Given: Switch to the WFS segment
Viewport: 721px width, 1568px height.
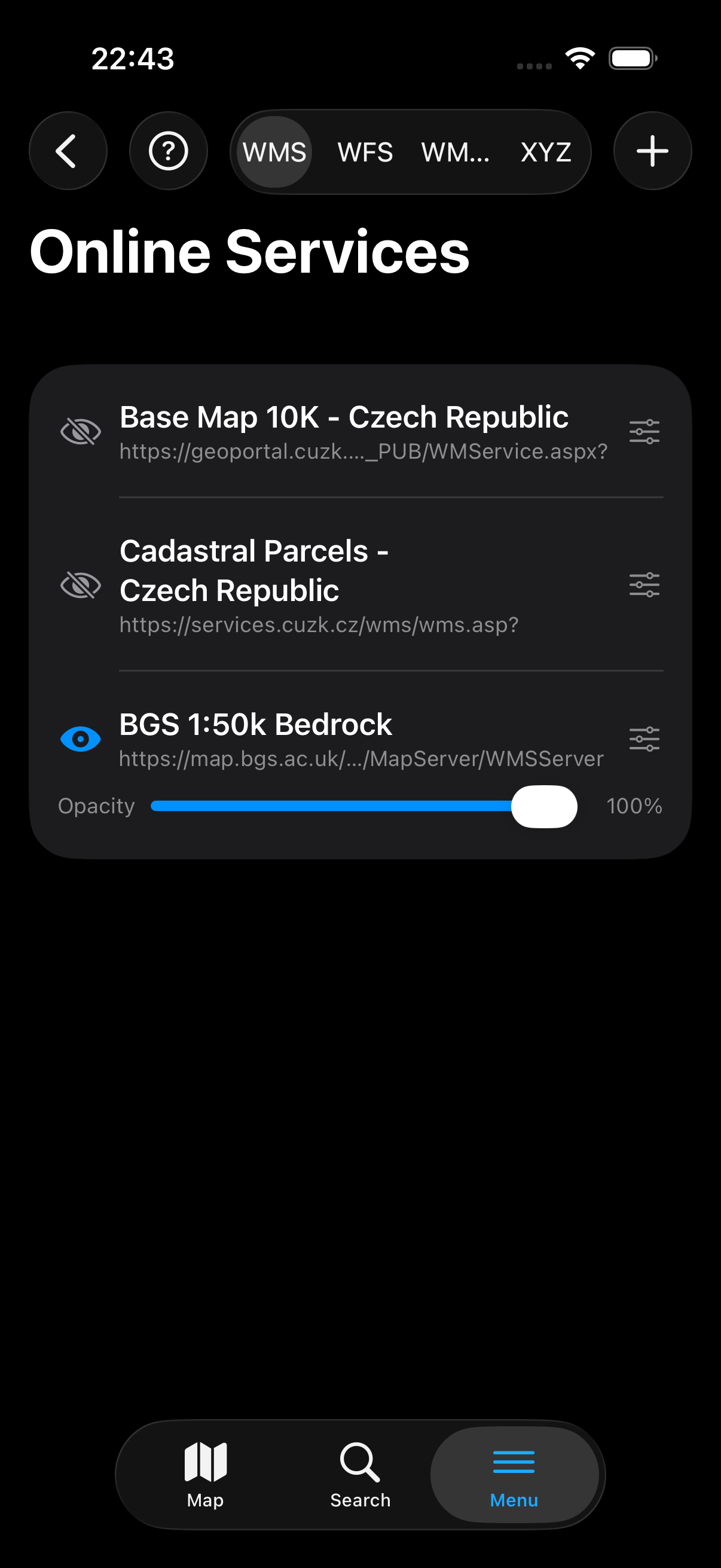Looking at the screenshot, I should [365, 152].
